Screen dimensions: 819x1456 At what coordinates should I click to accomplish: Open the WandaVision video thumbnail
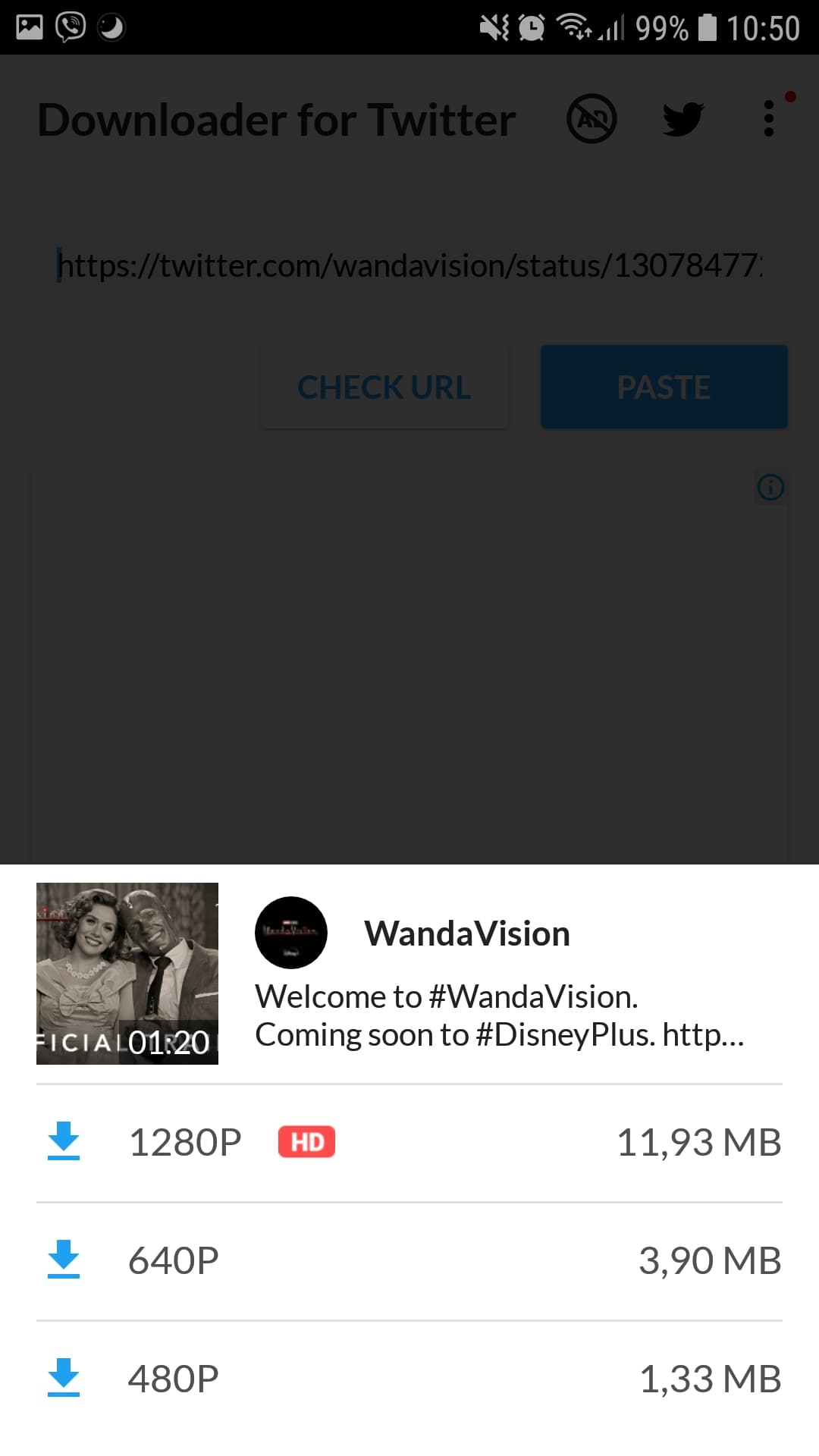tap(127, 974)
